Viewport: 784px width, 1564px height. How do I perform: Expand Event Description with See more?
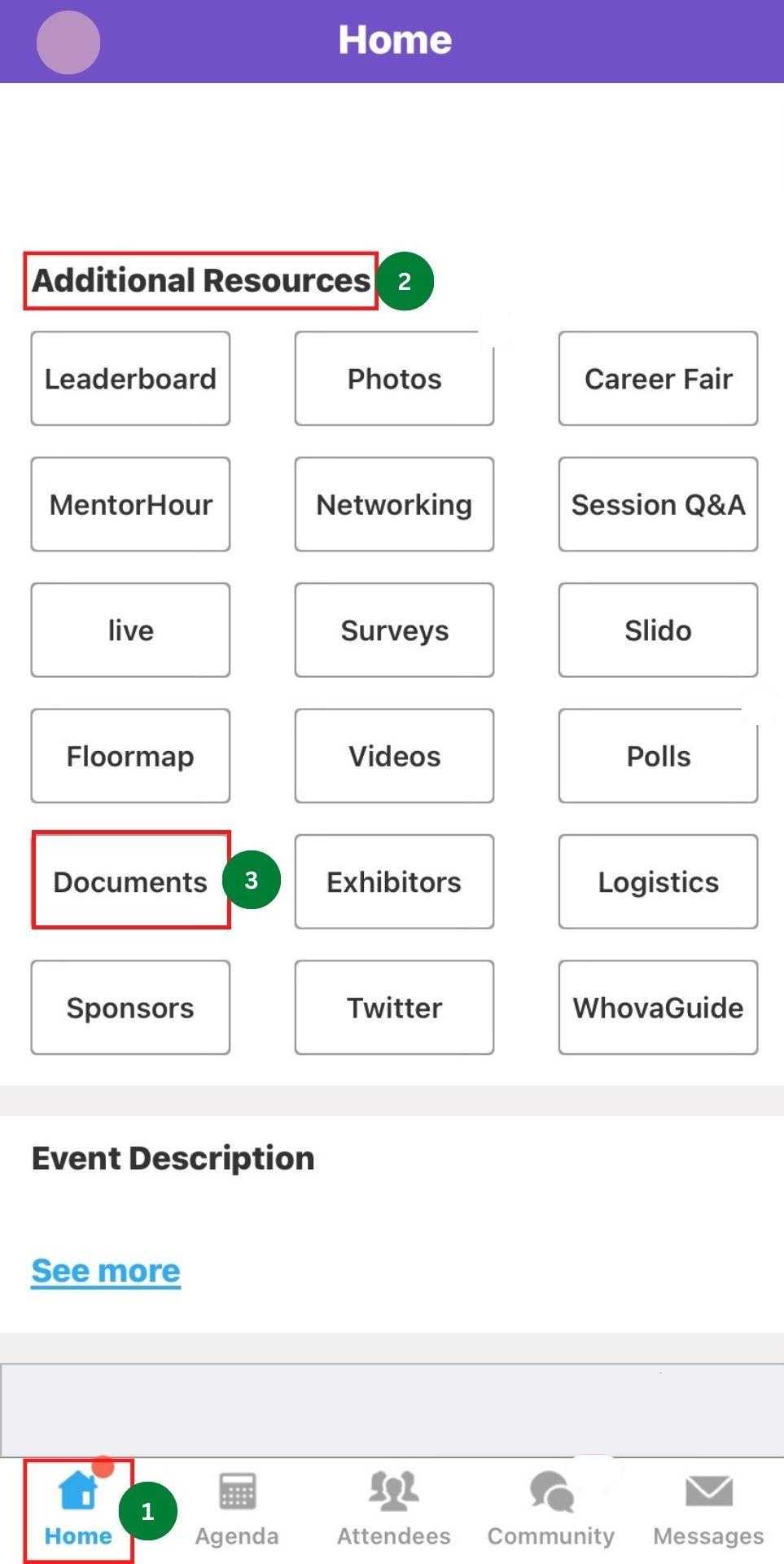point(105,1269)
